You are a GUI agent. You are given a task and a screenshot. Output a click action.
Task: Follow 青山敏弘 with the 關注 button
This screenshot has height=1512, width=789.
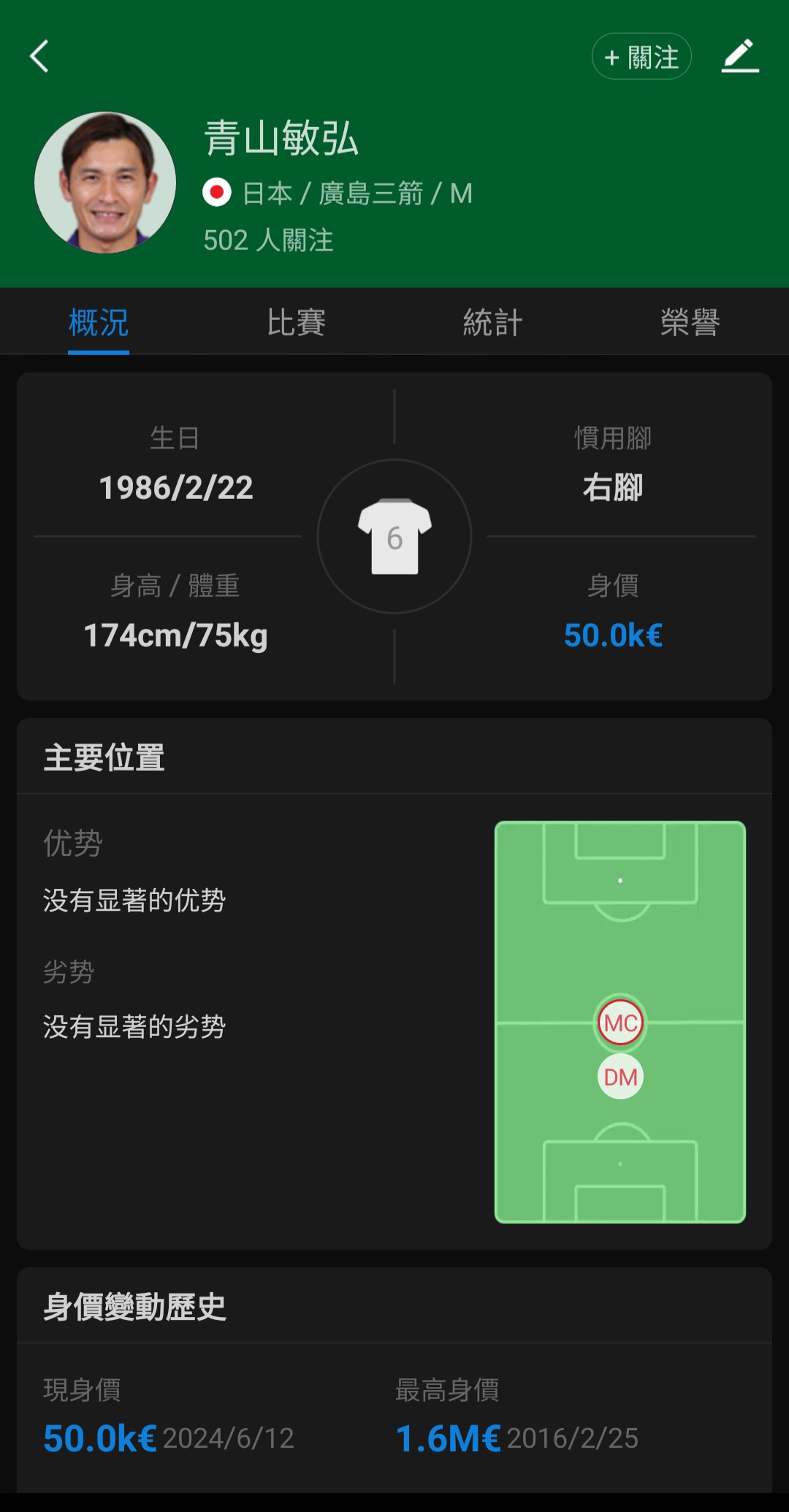click(x=641, y=56)
